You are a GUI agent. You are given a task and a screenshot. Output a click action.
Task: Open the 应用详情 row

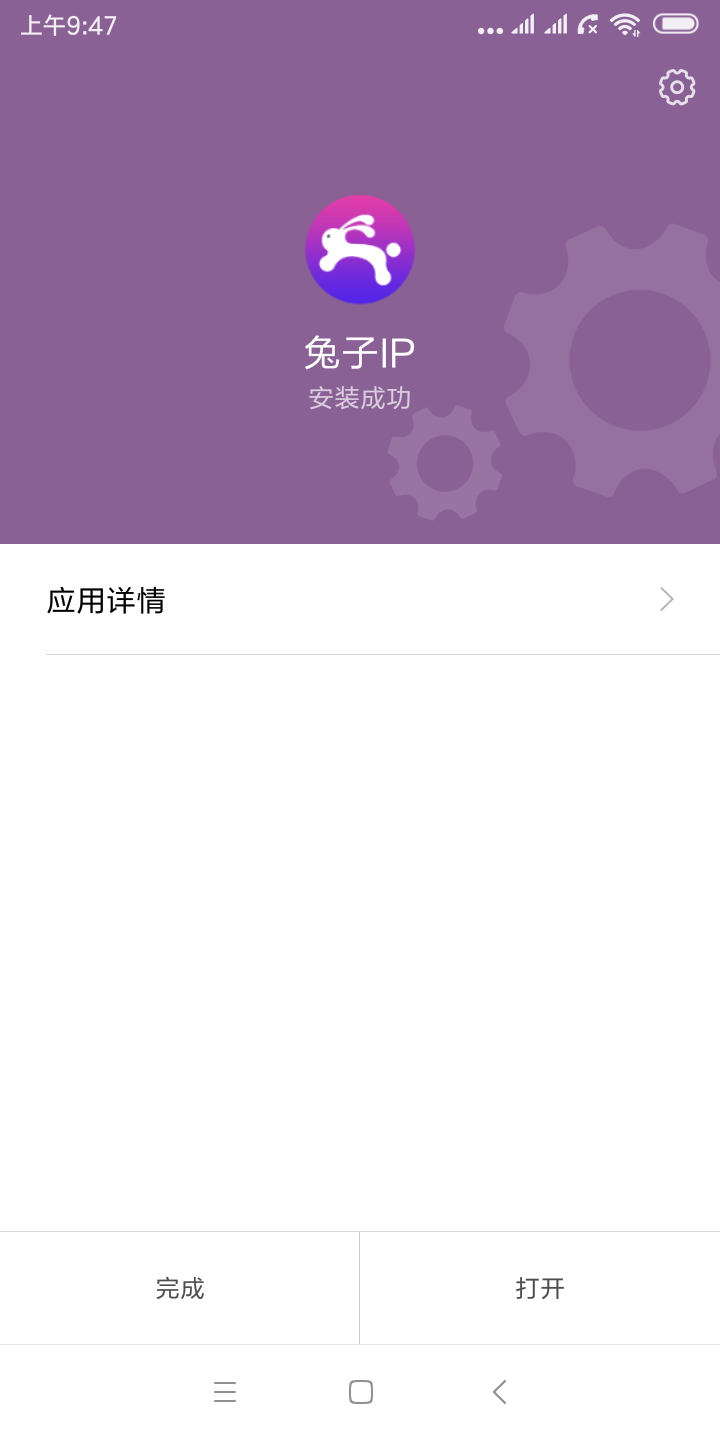(x=360, y=600)
